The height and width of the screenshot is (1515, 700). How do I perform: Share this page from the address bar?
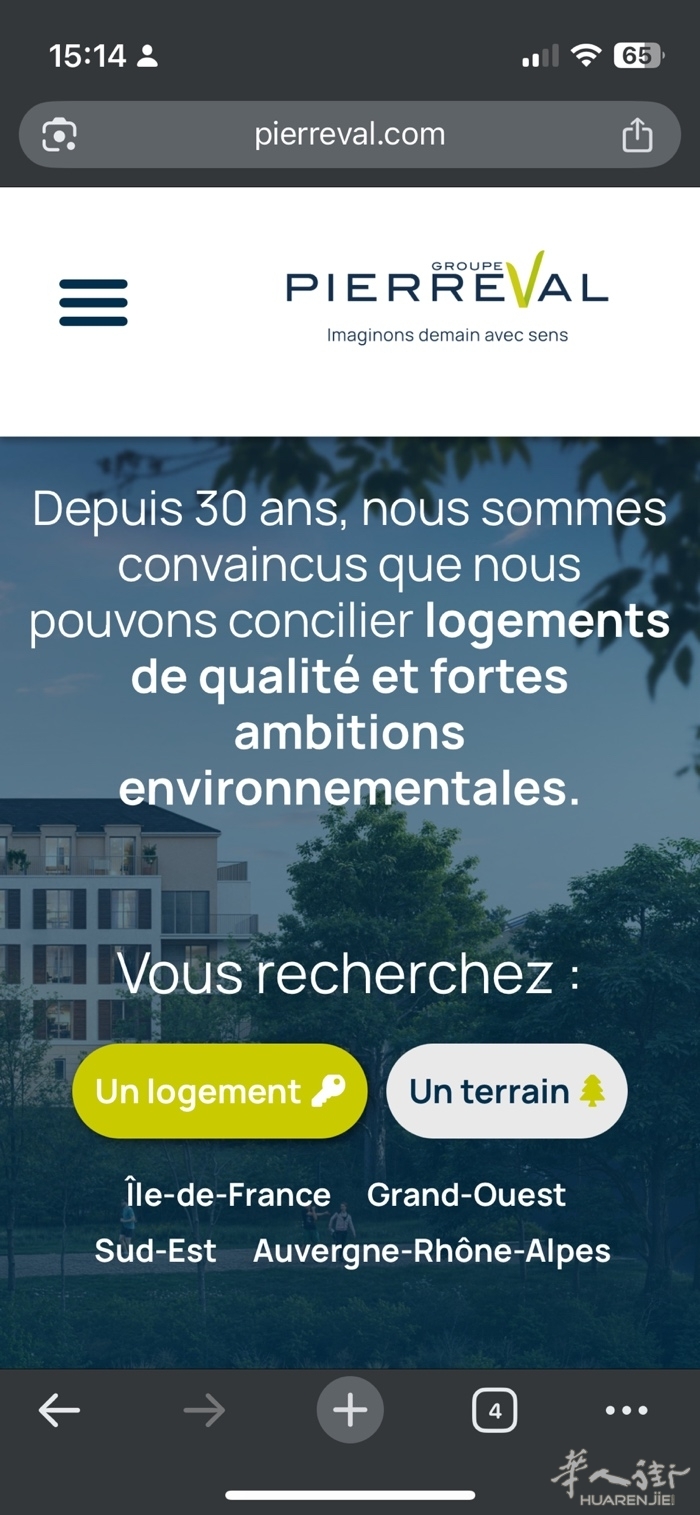[x=637, y=135]
